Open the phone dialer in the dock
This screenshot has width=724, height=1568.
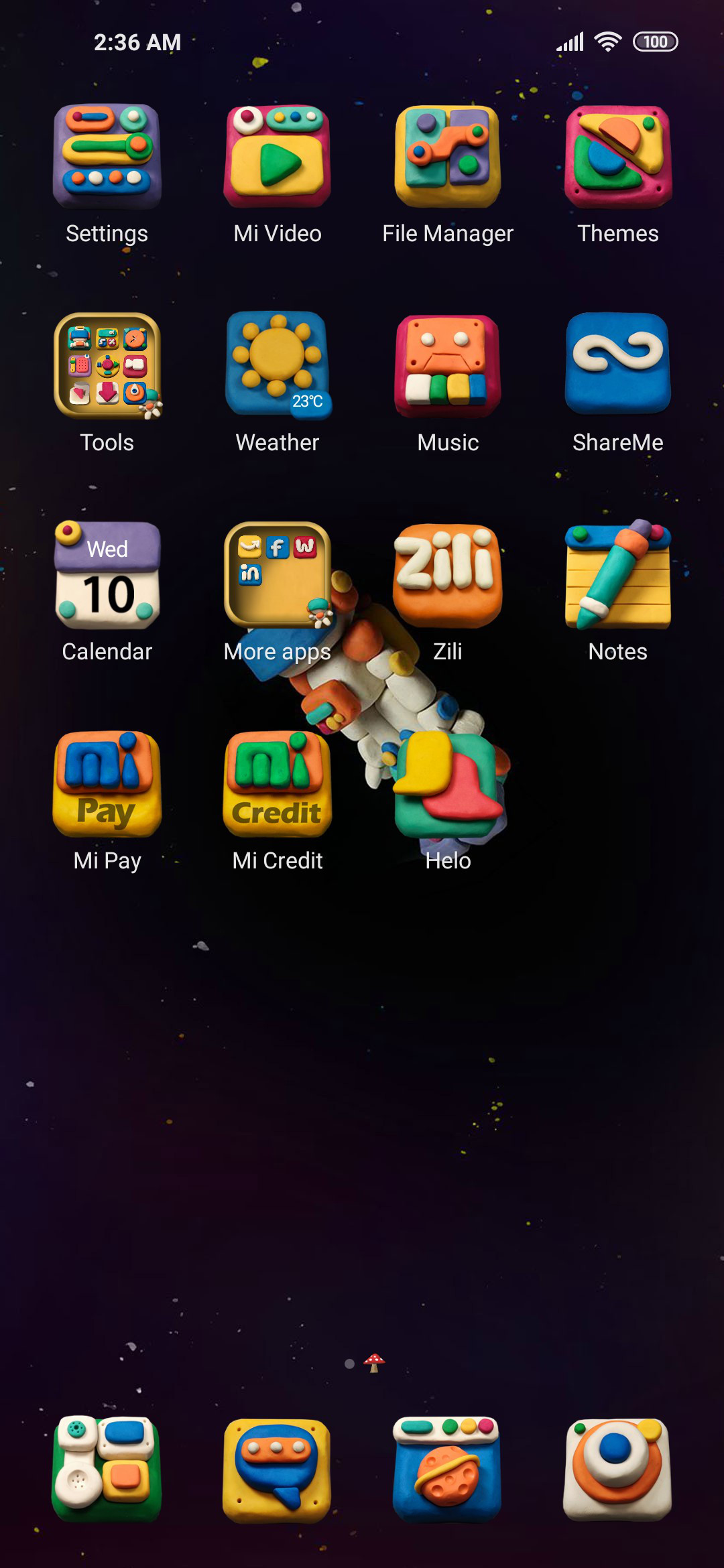click(107, 1469)
